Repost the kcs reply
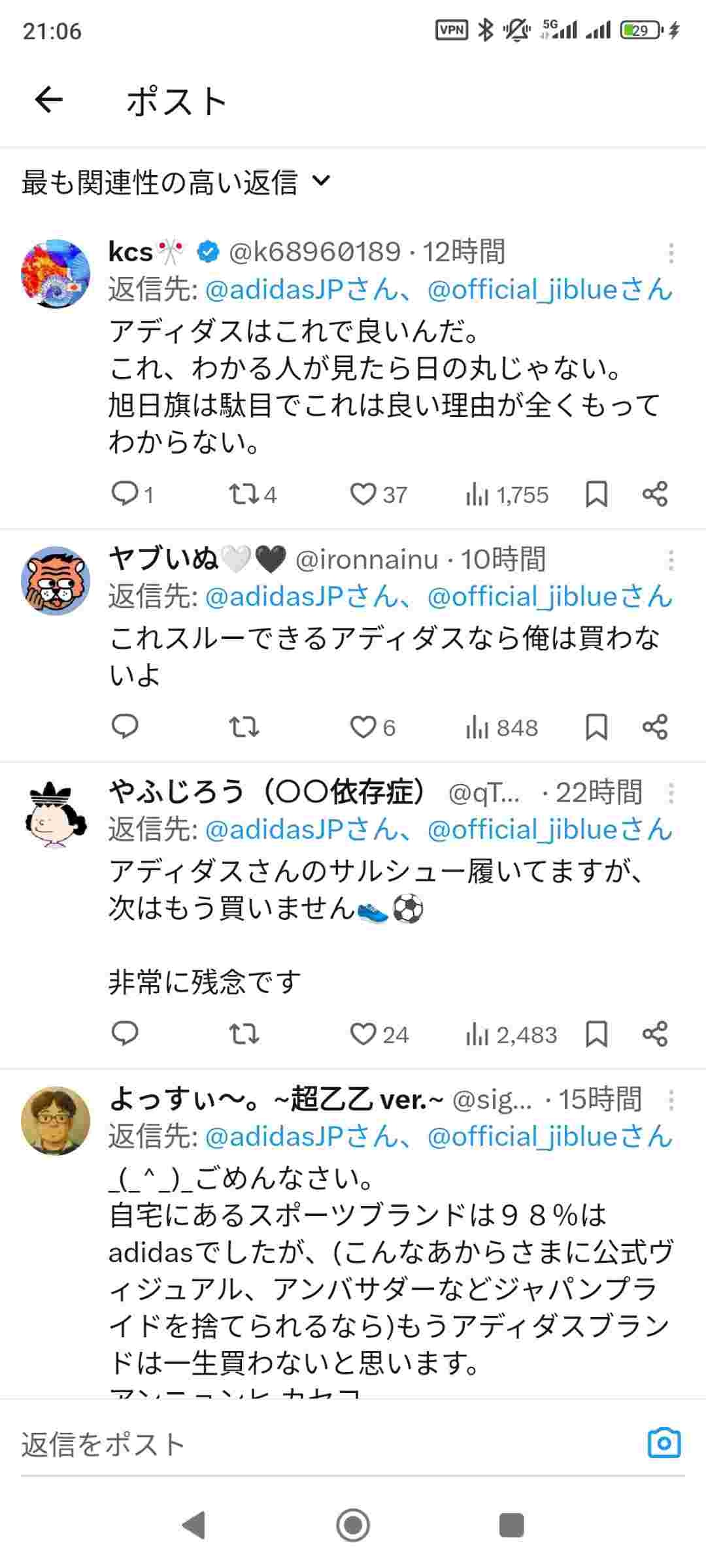 coord(243,495)
